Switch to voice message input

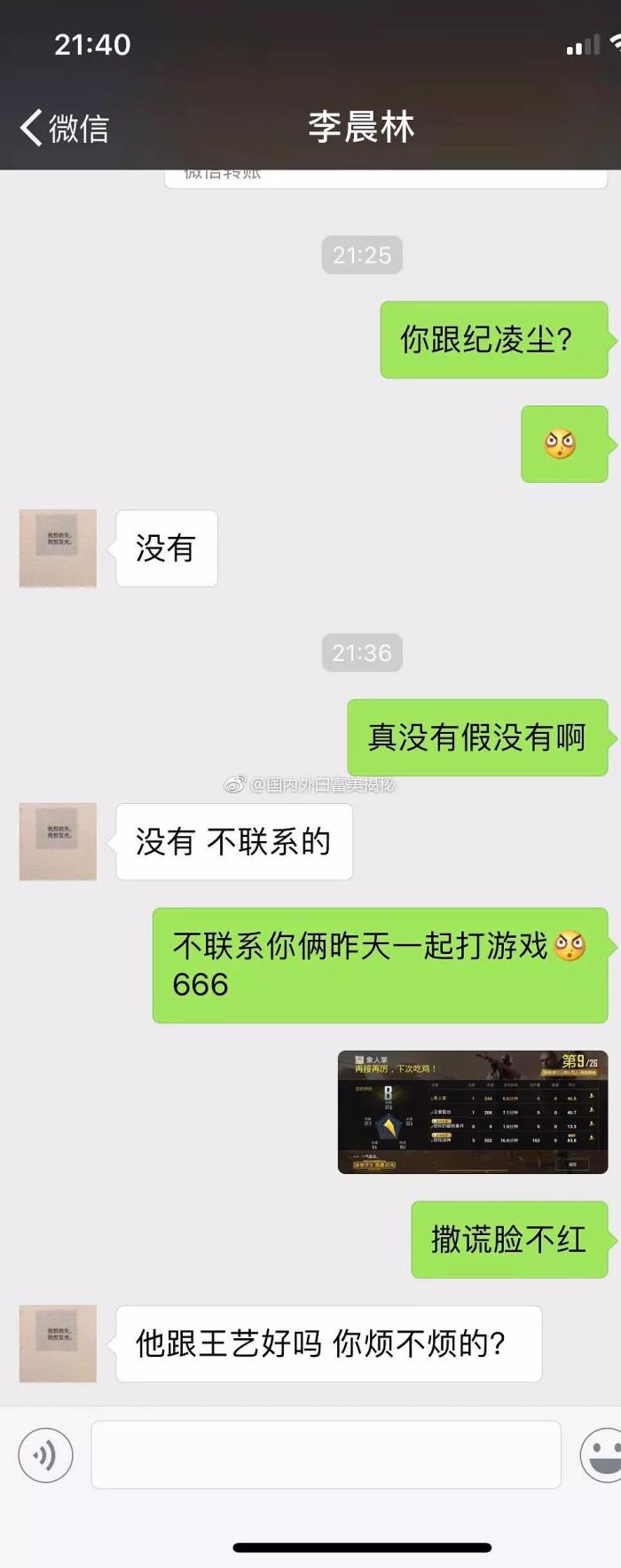tap(45, 1454)
